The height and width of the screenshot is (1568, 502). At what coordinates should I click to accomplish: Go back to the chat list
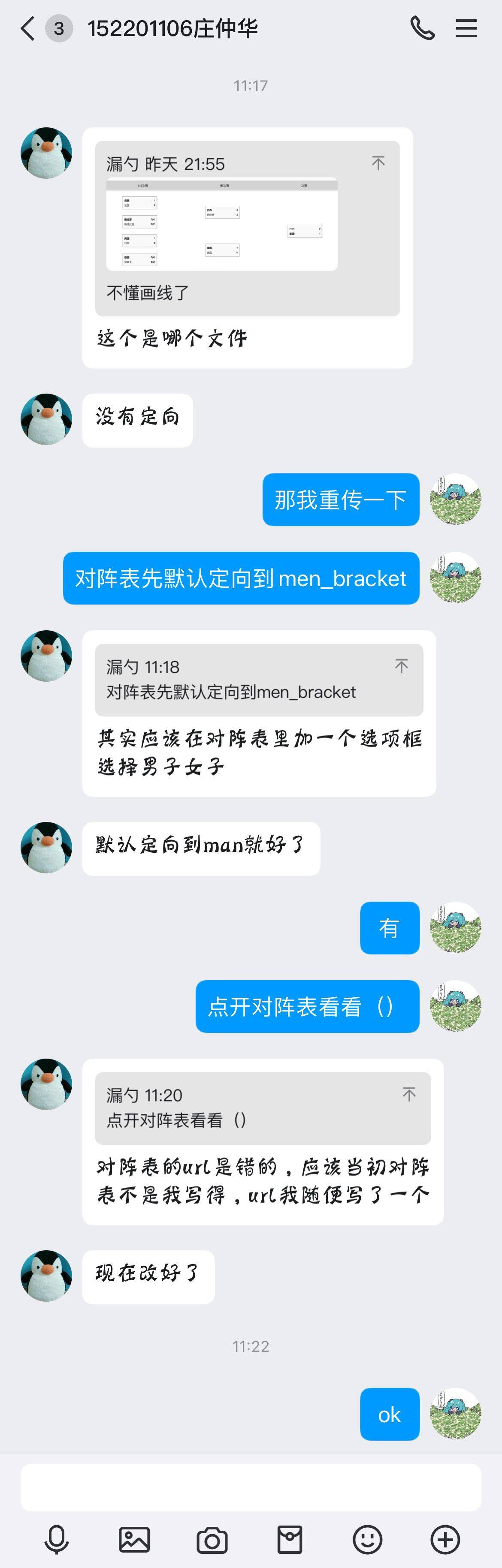[27, 29]
